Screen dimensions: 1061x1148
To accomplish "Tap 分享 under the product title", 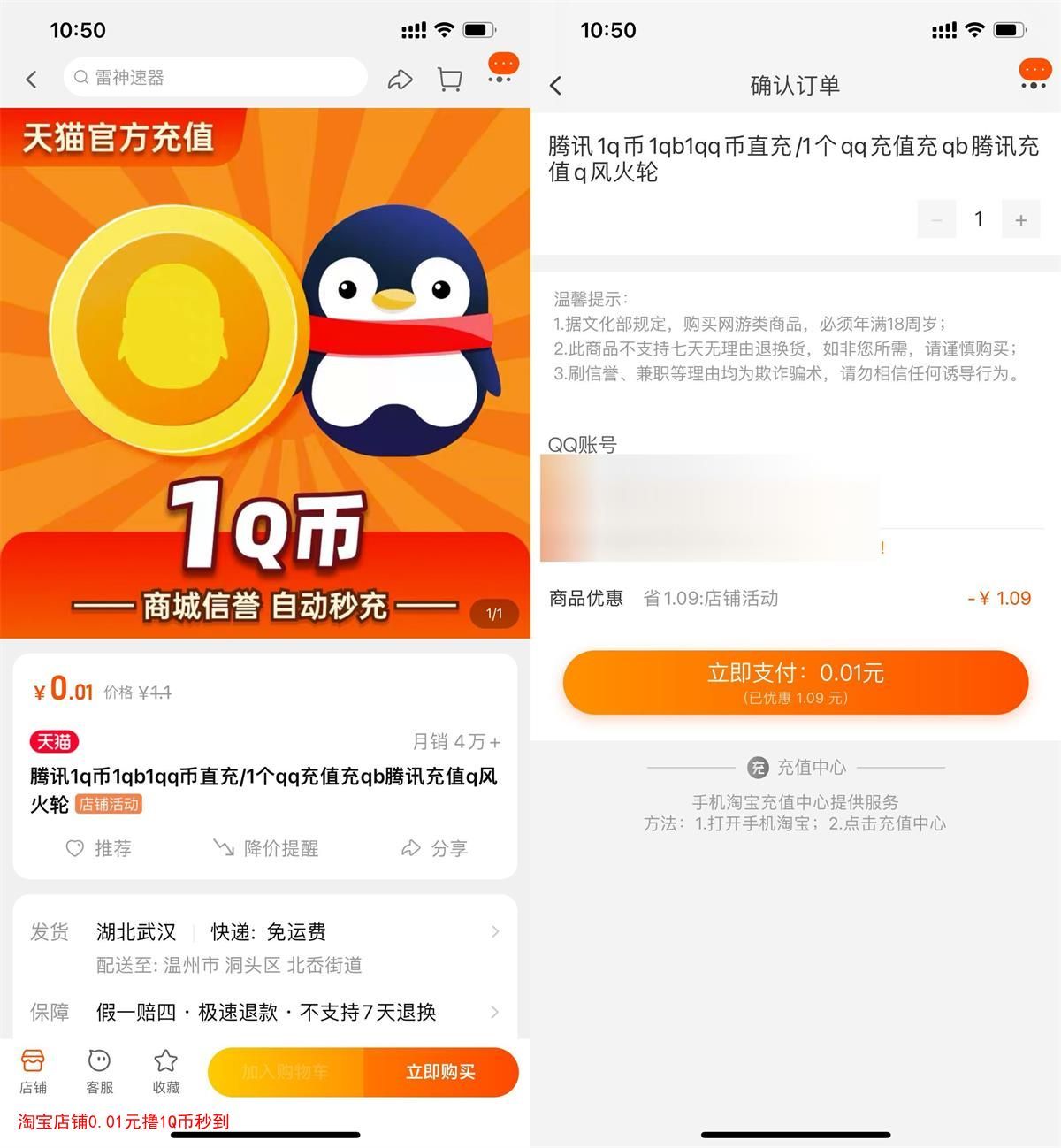I will [434, 848].
